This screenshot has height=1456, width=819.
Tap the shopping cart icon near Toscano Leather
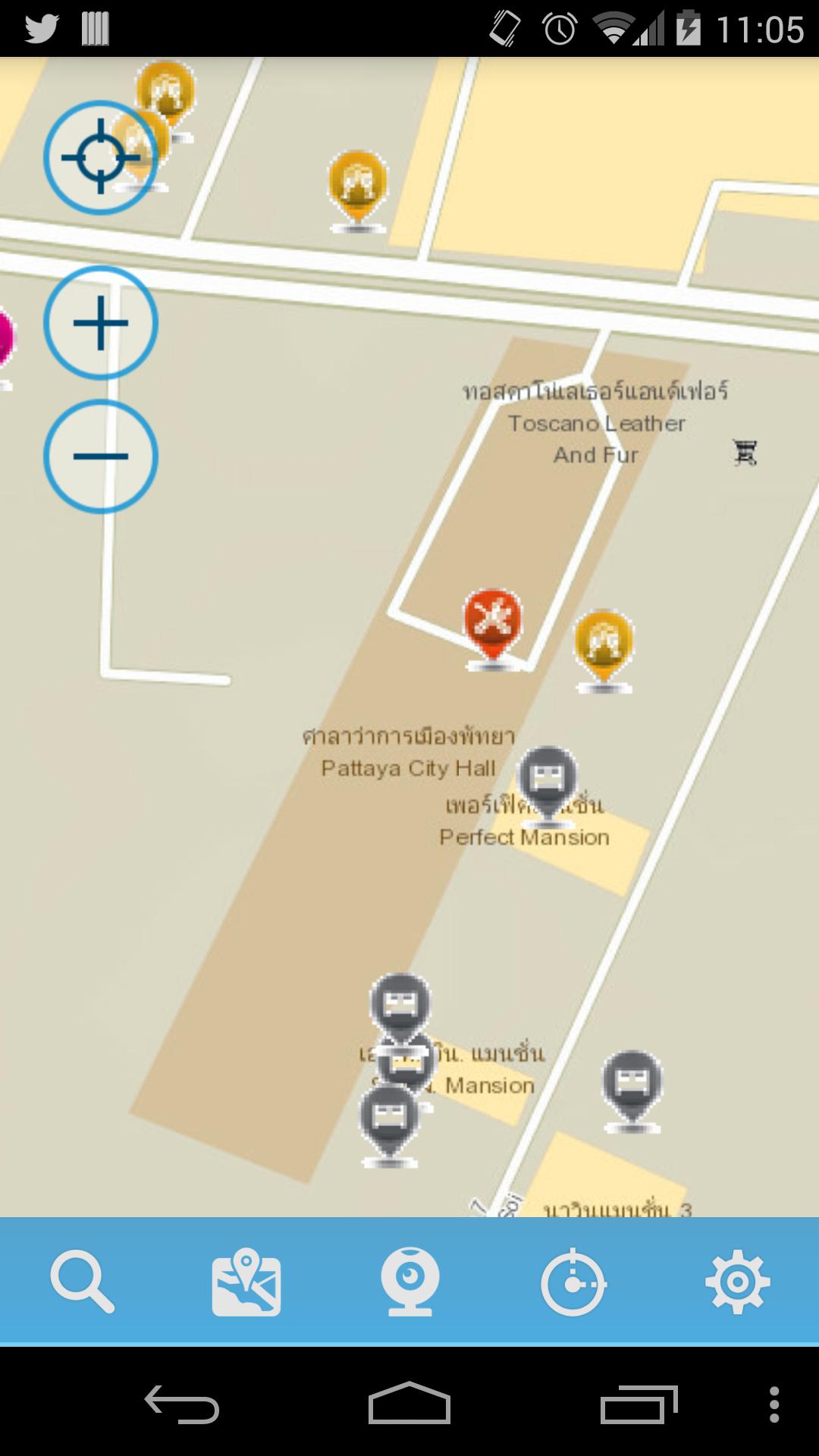[745, 452]
